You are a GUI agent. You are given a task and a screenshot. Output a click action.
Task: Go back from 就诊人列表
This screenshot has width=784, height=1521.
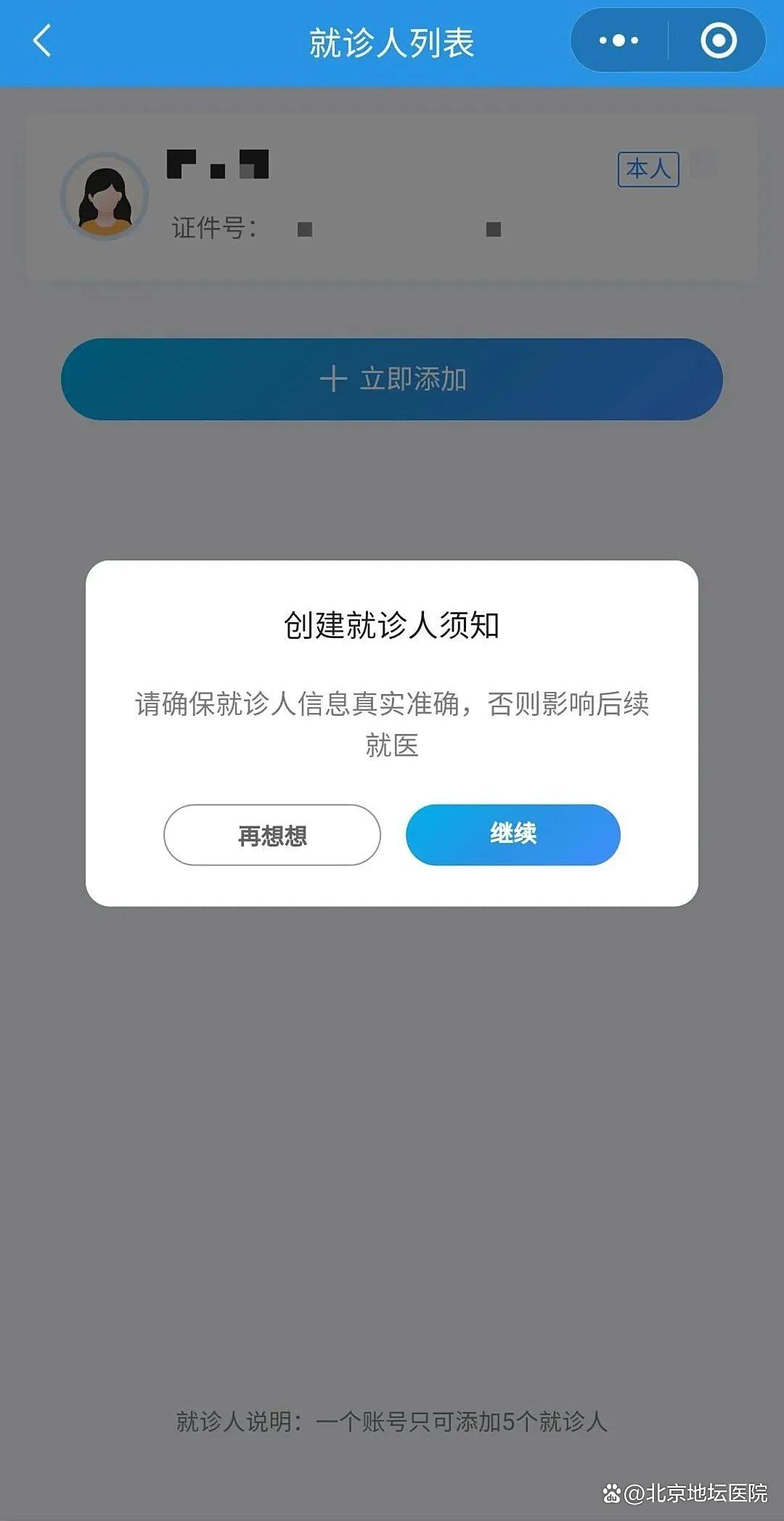[42, 41]
